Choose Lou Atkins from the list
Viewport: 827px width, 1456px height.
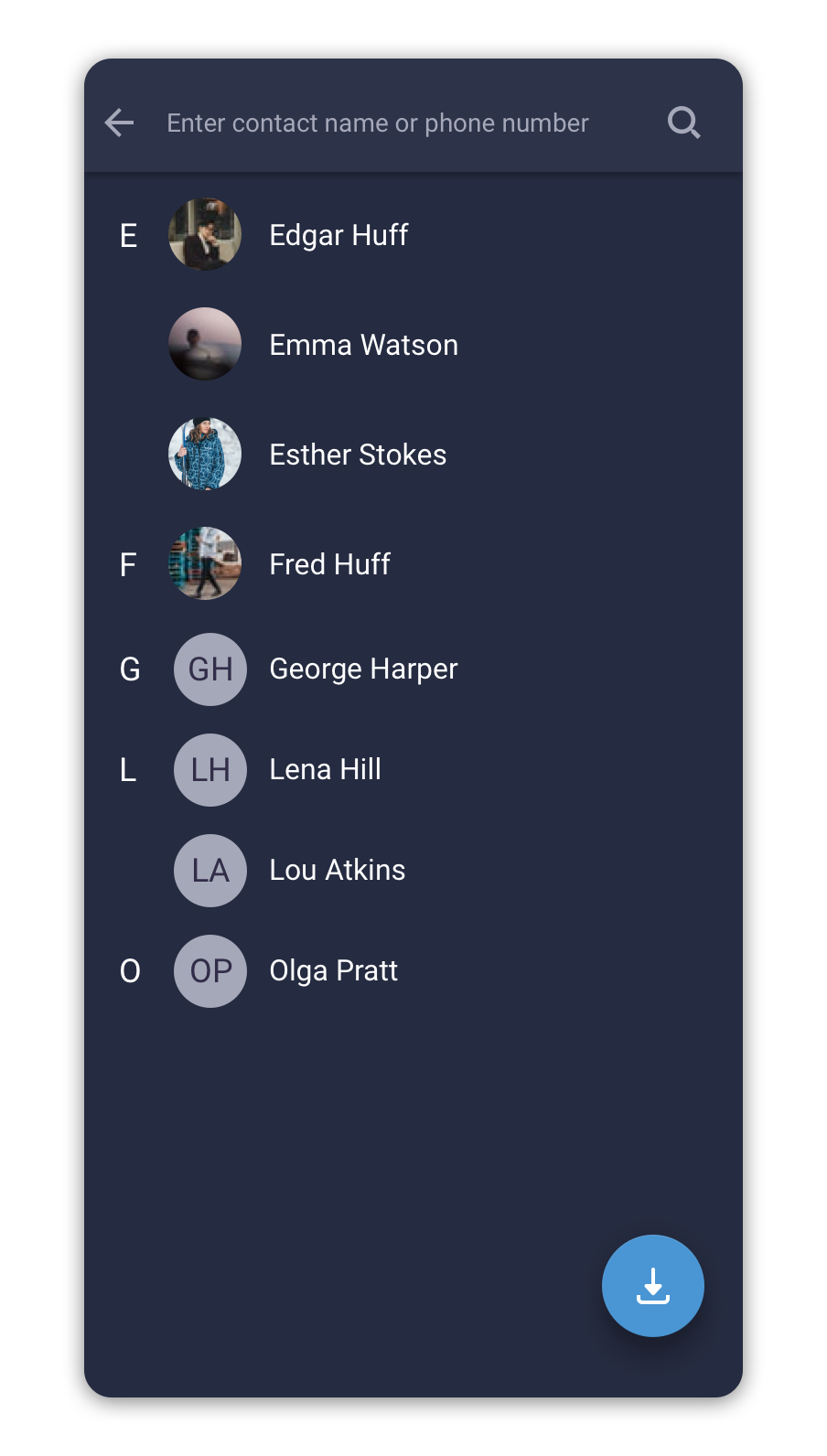[x=337, y=870]
